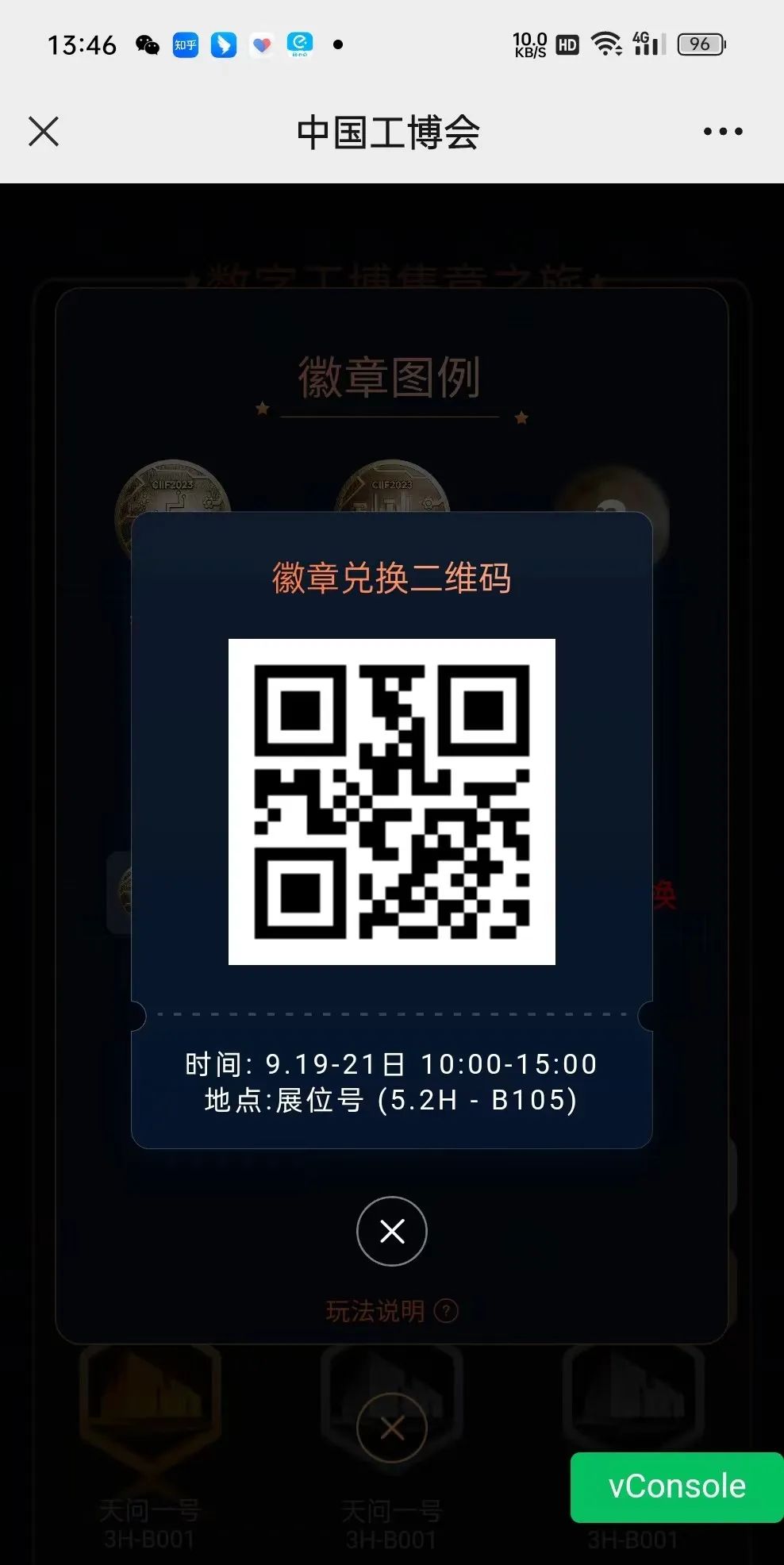Dismiss the badge redemption QR code dialog
The image size is (784, 1565).
click(392, 1231)
